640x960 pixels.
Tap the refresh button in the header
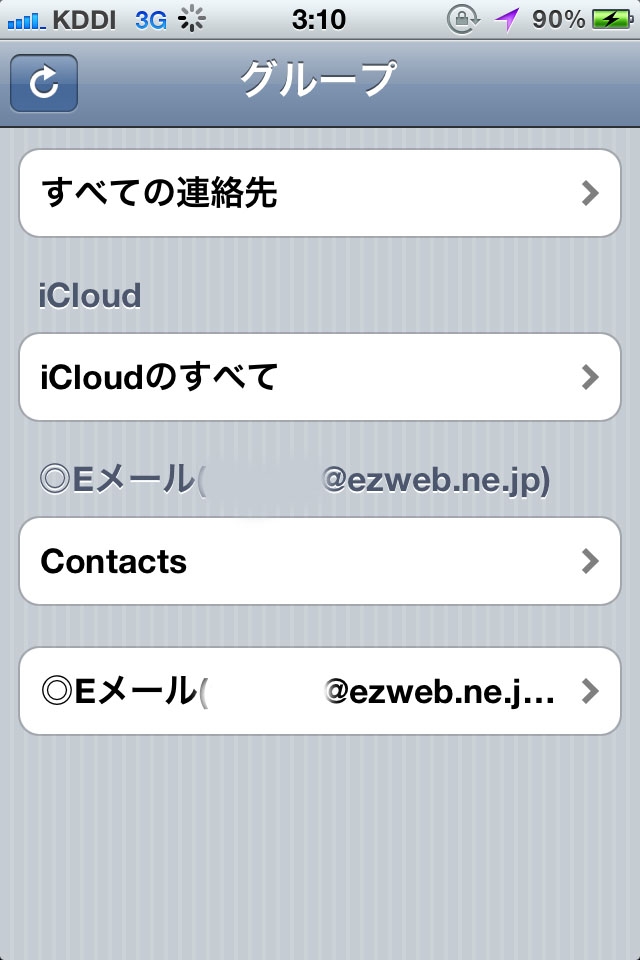coord(44,83)
